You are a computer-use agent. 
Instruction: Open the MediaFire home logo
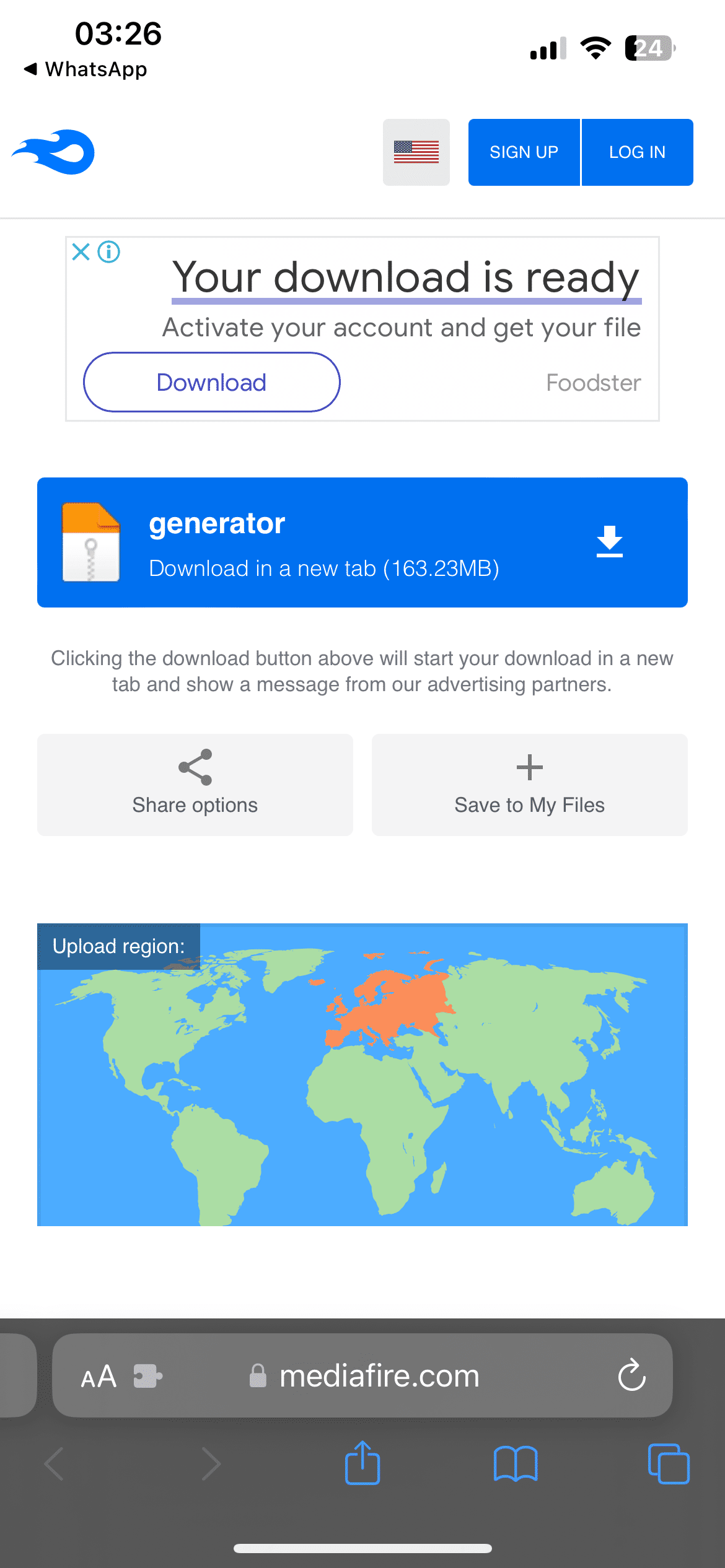pyautogui.click(x=53, y=152)
